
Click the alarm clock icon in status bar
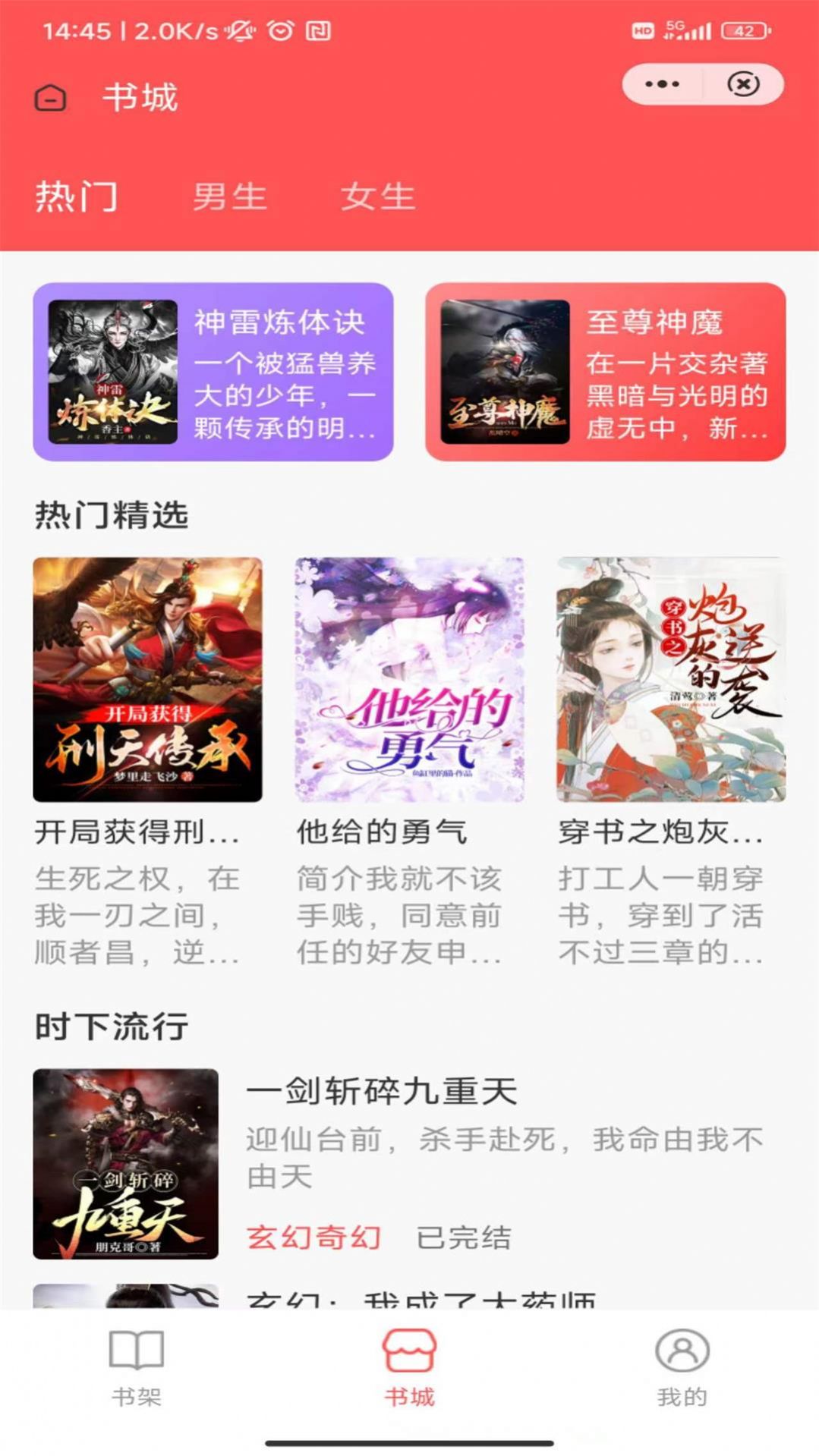click(x=279, y=30)
